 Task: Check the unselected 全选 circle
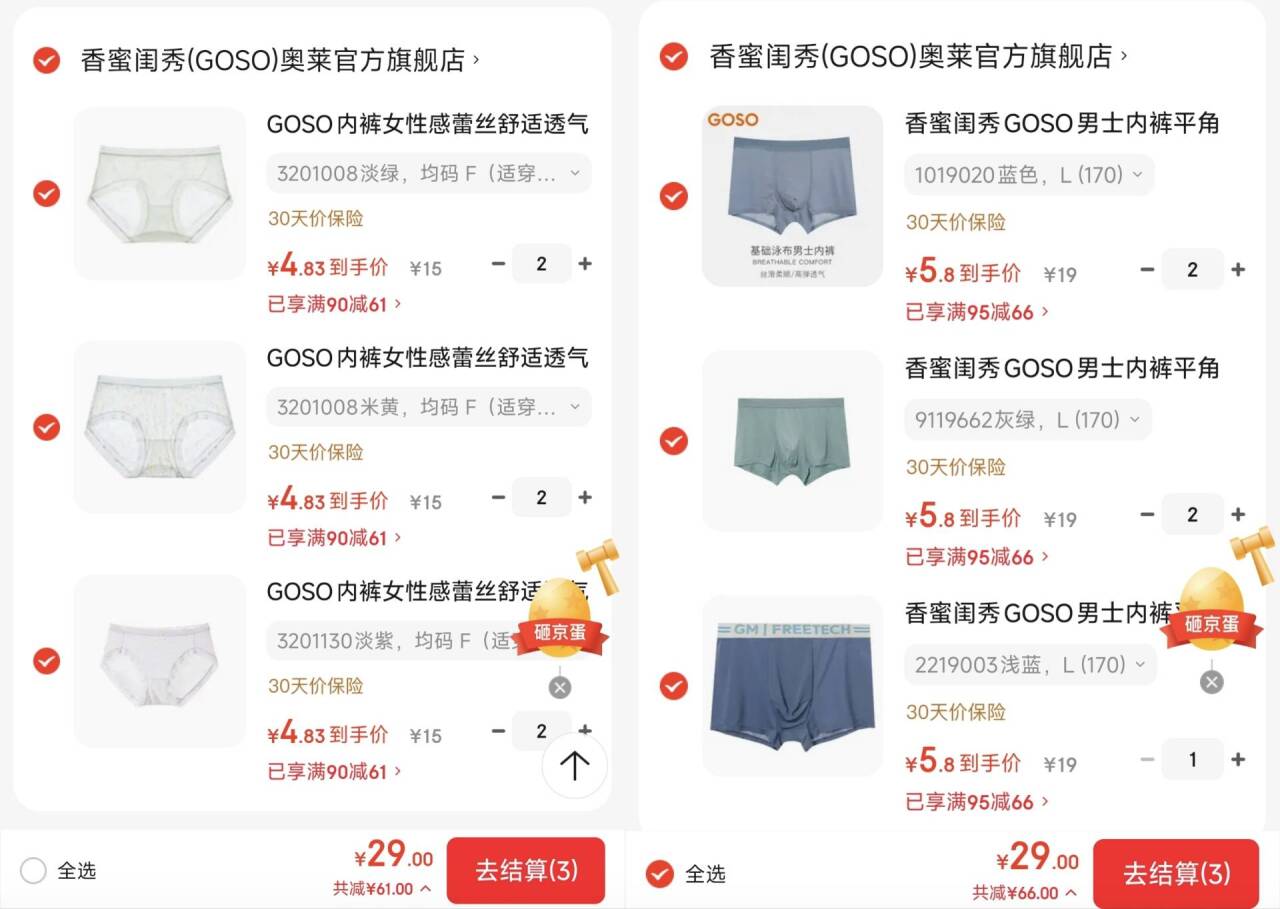point(34,871)
